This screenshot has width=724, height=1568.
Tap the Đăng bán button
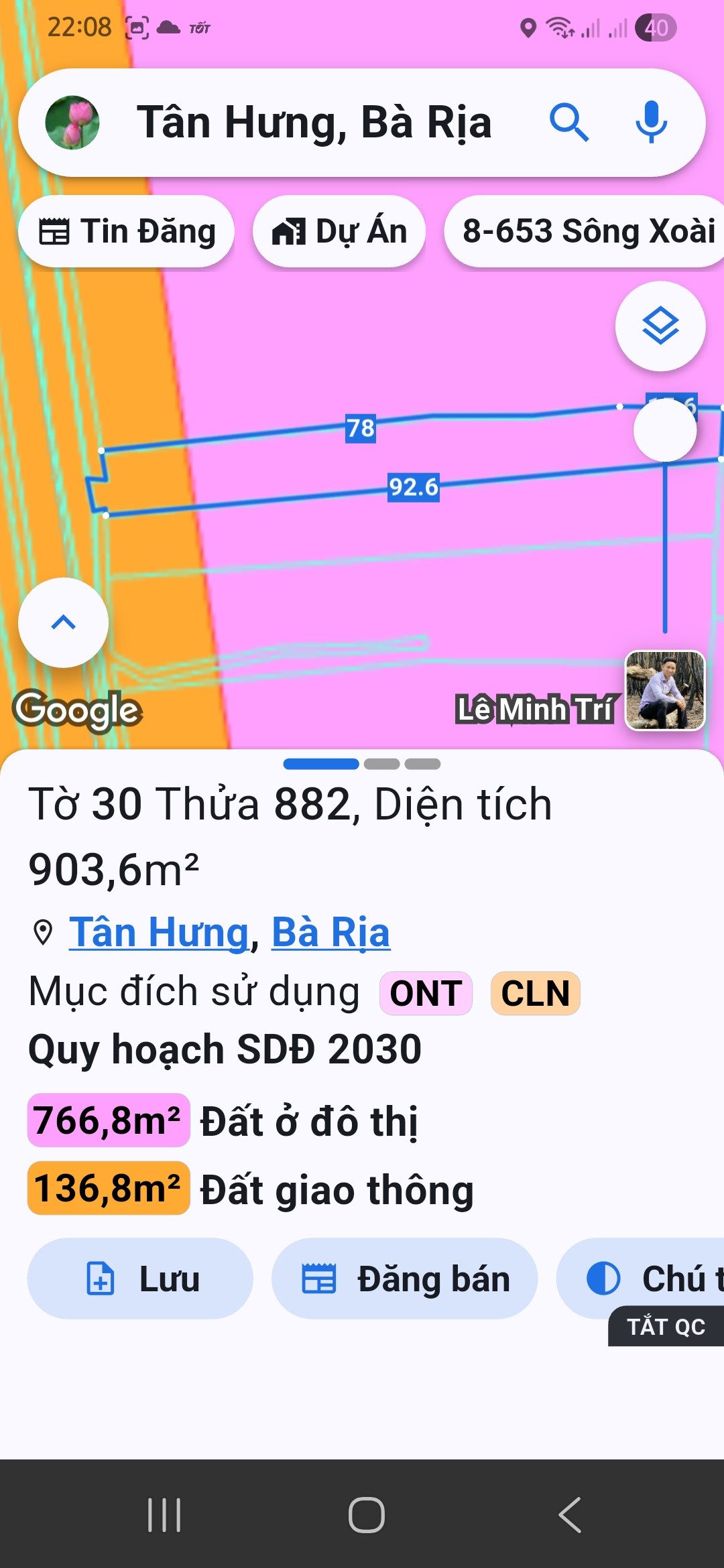tap(404, 1279)
